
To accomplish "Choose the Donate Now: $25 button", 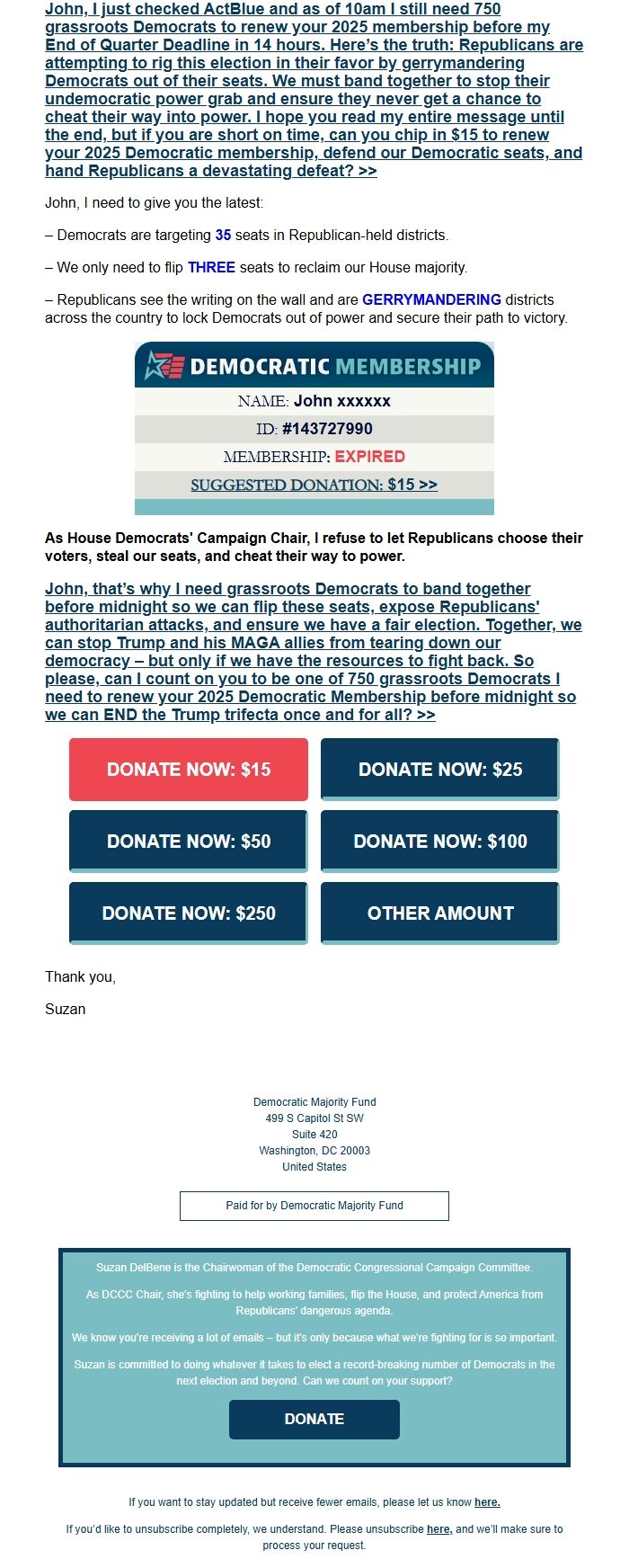I will 439,770.
